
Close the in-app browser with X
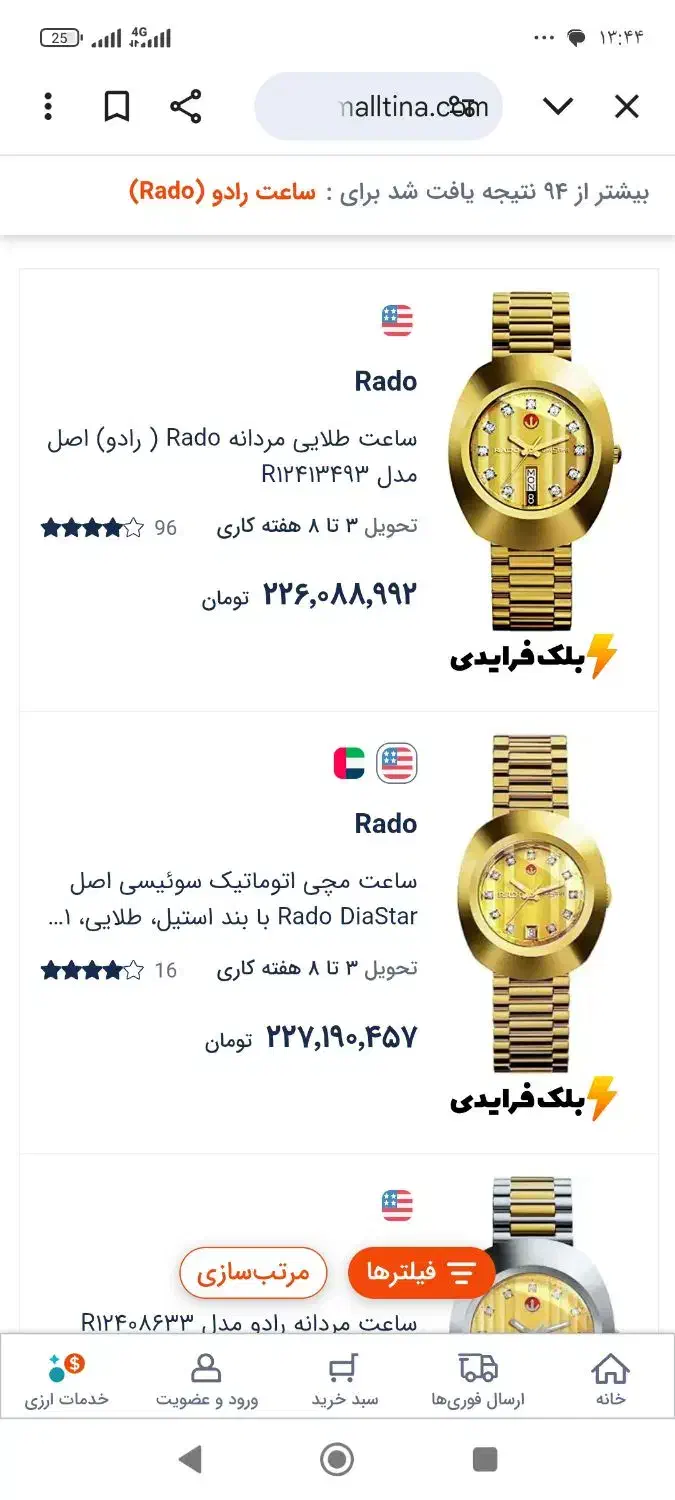626,106
